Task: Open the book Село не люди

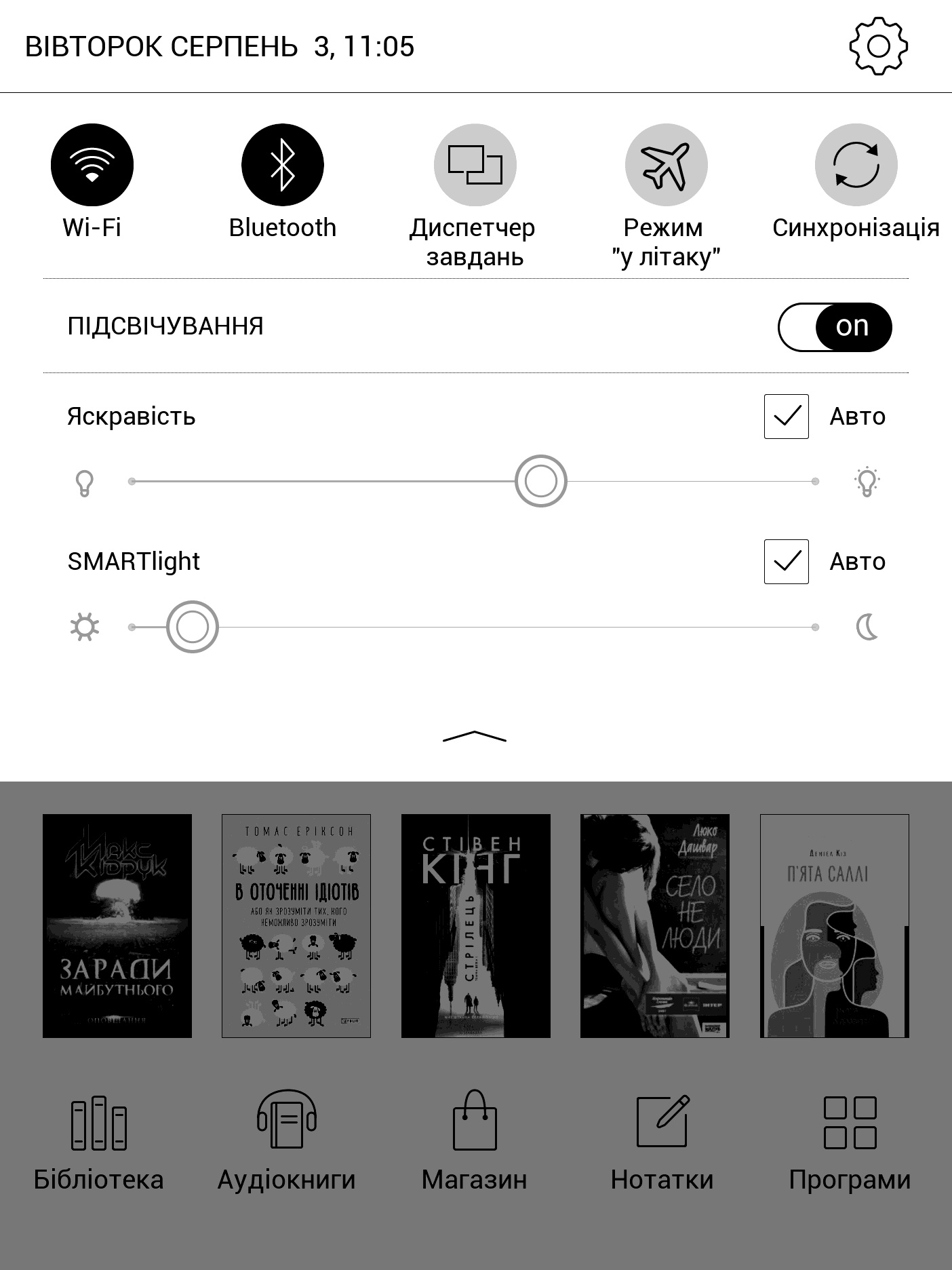Action: pyautogui.click(x=654, y=925)
